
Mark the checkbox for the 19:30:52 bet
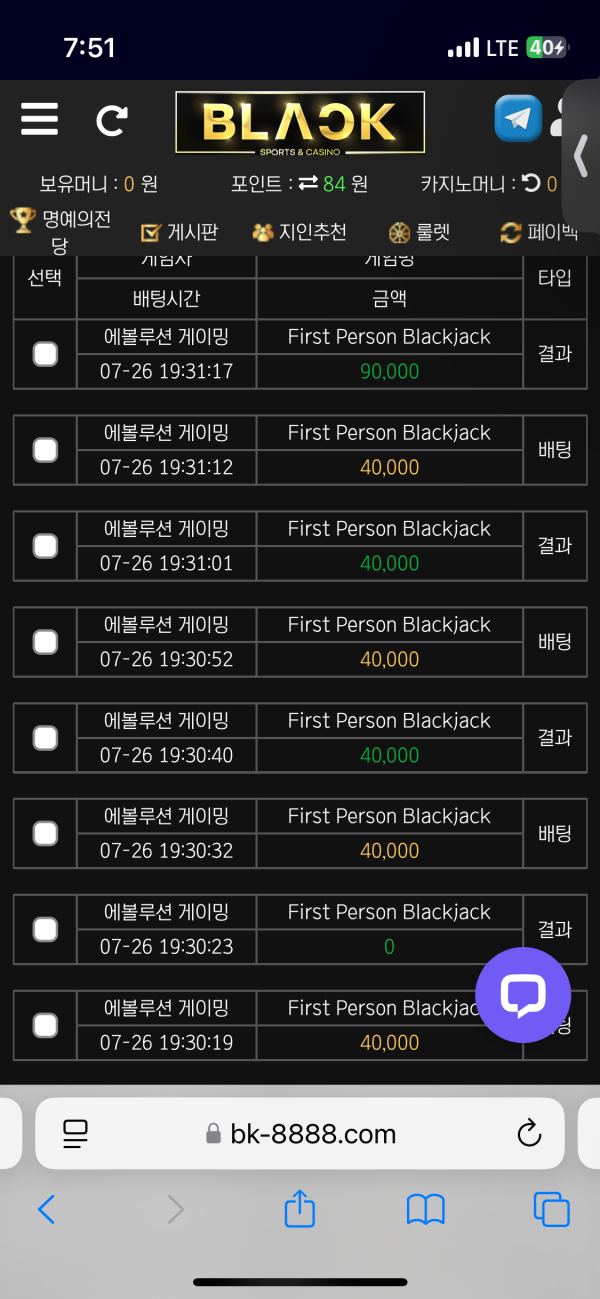(45, 642)
